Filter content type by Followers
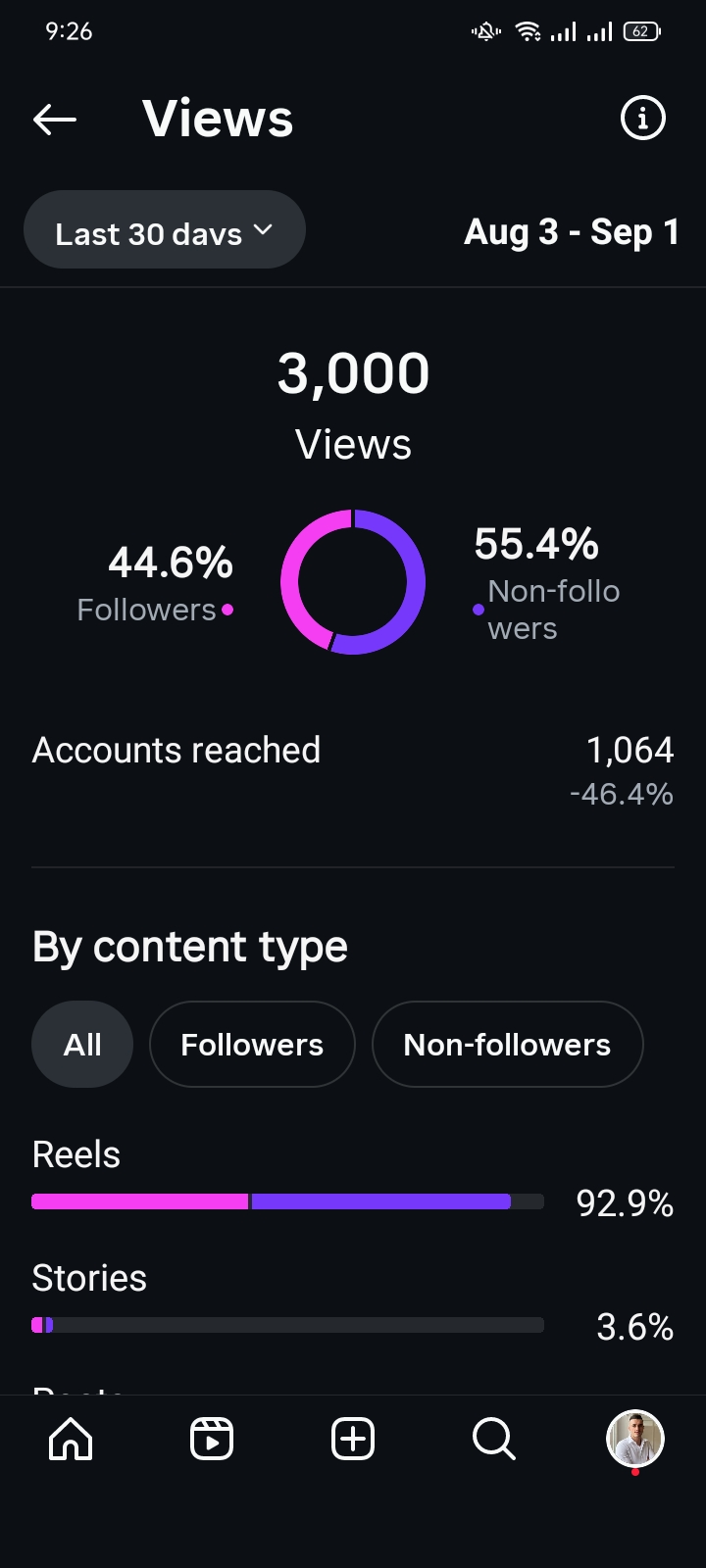The image size is (706, 1568). tap(252, 1045)
